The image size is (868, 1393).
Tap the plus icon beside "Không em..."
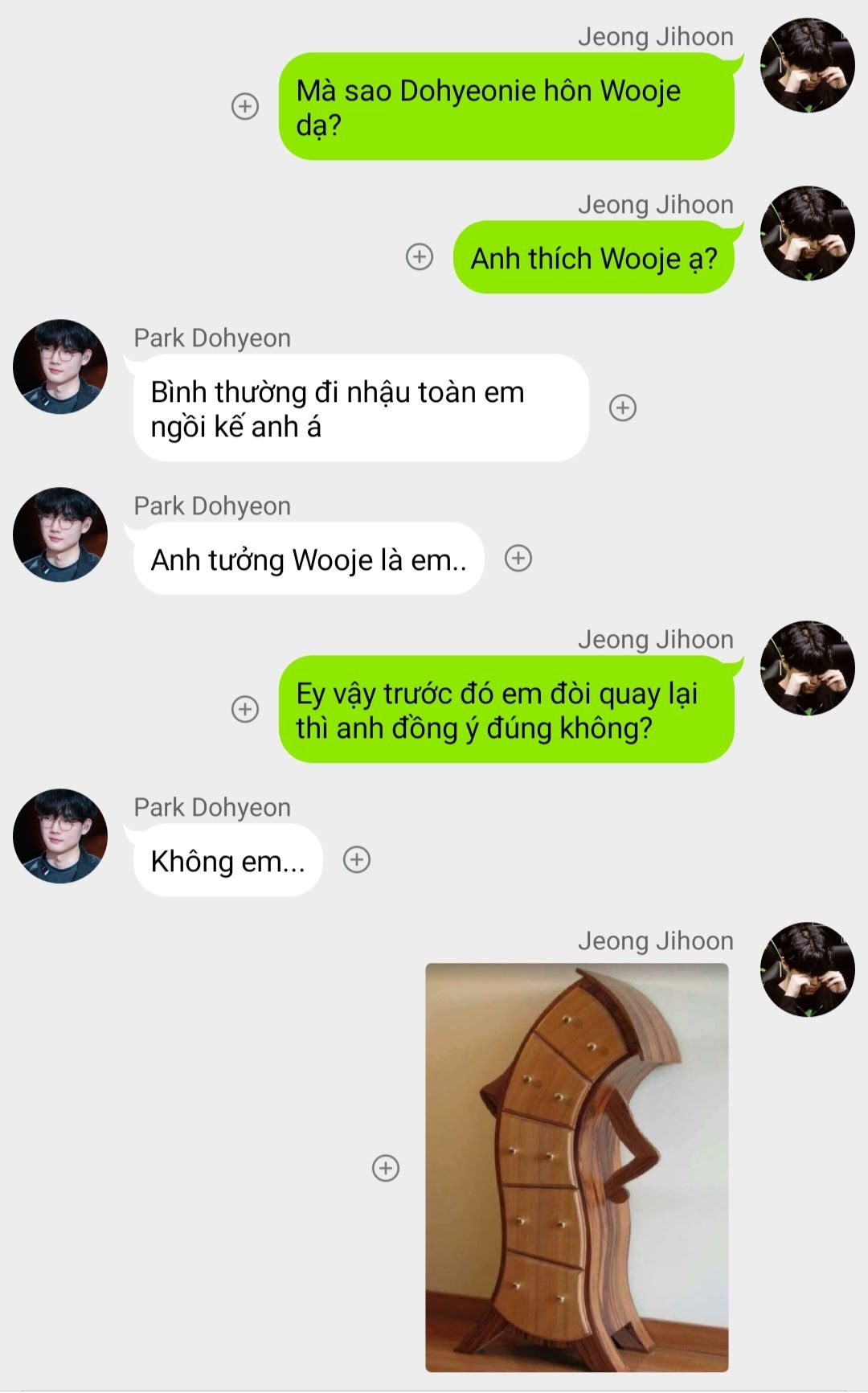click(x=357, y=859)
